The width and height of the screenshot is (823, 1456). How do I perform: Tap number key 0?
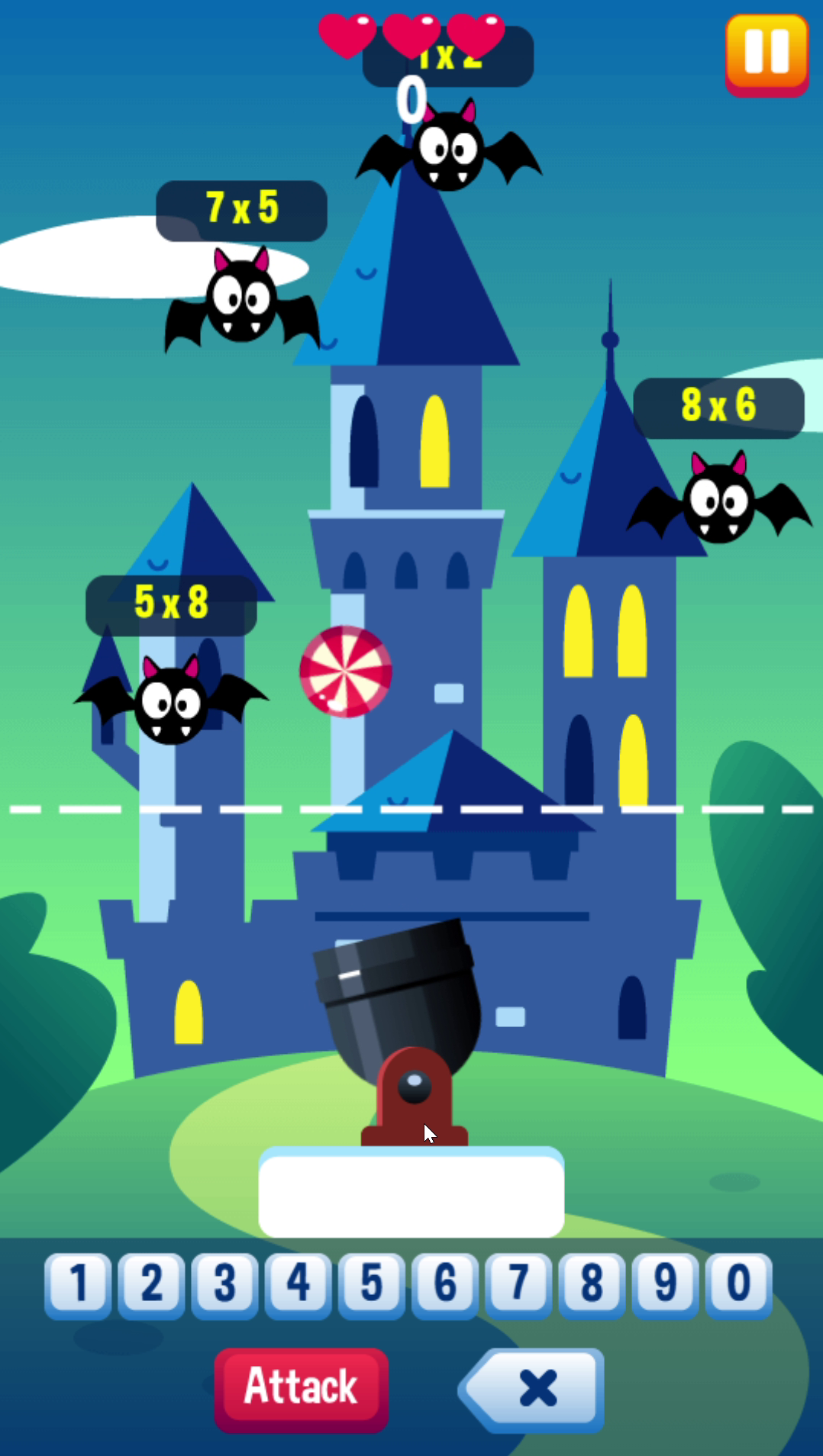[x=738, y=1284]
